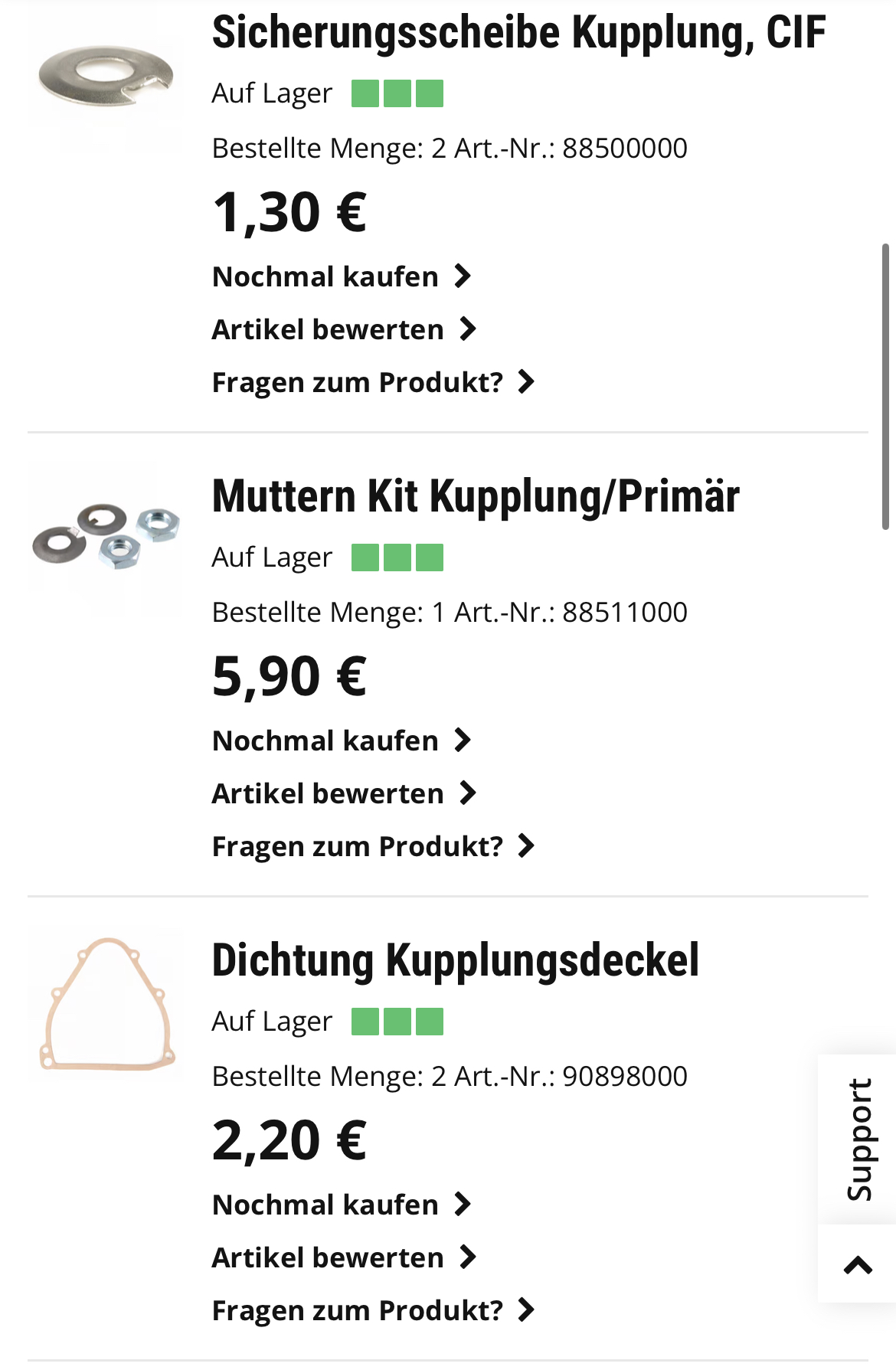This screenshot has width=896, height=1370.
Task: Reorder Muttern Kit Kupplung/Primär with Nochmal kaufen
Action: point(341,741)
